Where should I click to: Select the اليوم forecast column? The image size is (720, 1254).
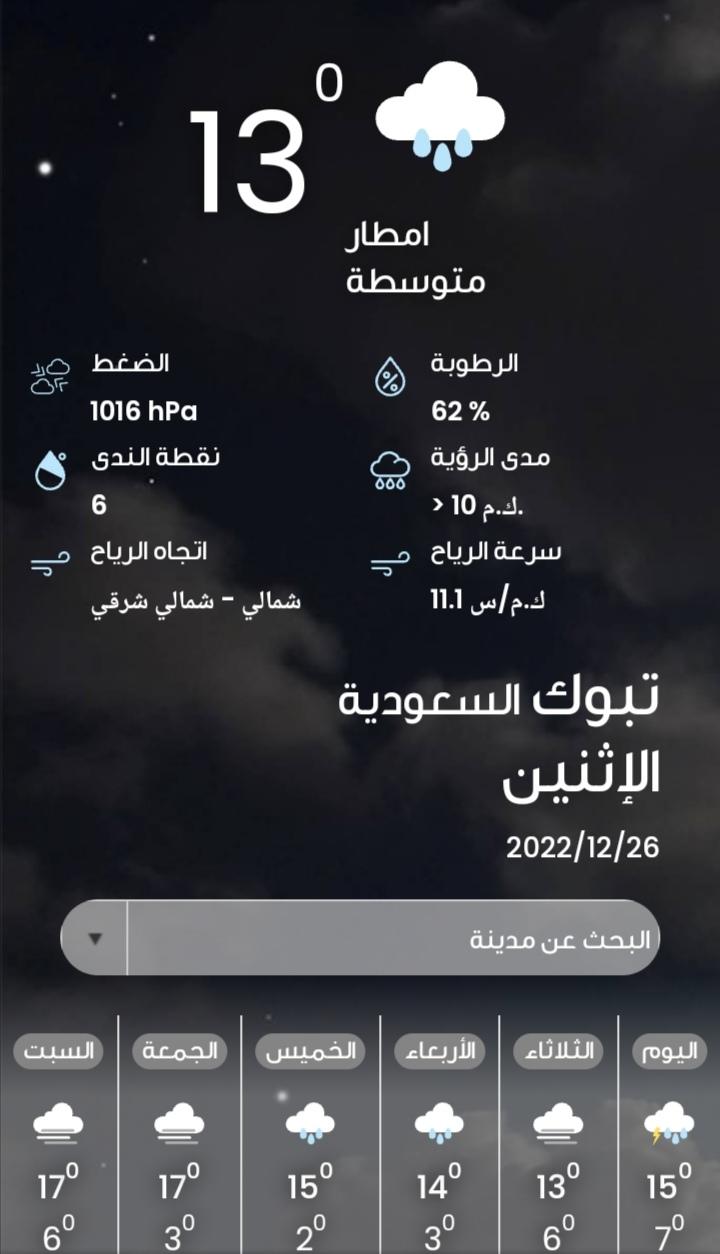tap(669, 1135)
